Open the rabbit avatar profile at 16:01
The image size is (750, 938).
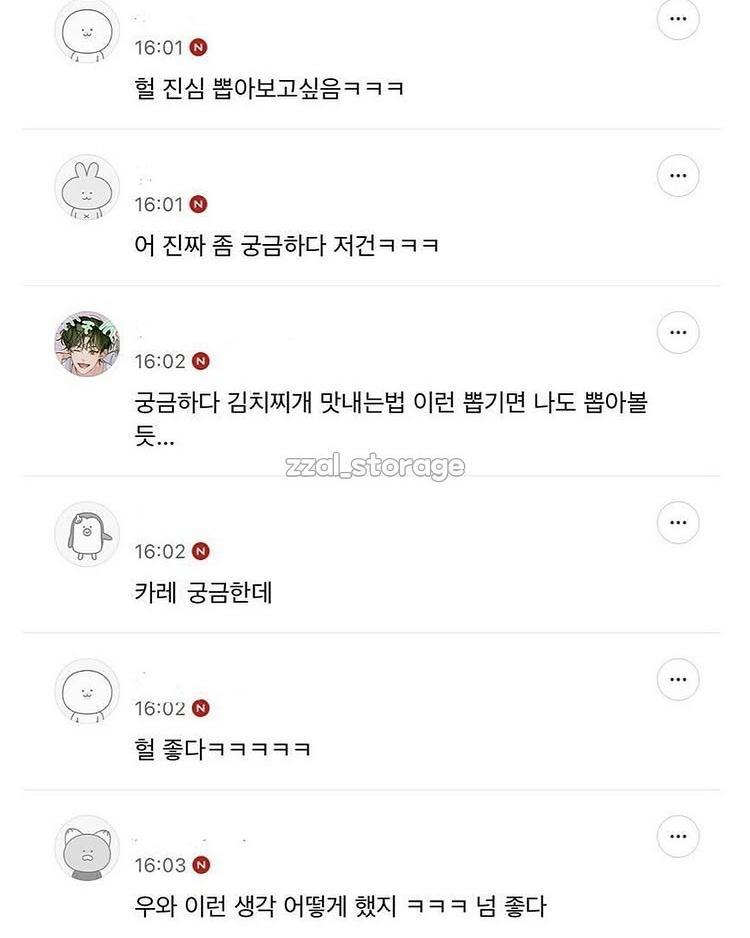click(x=87, y=187)
